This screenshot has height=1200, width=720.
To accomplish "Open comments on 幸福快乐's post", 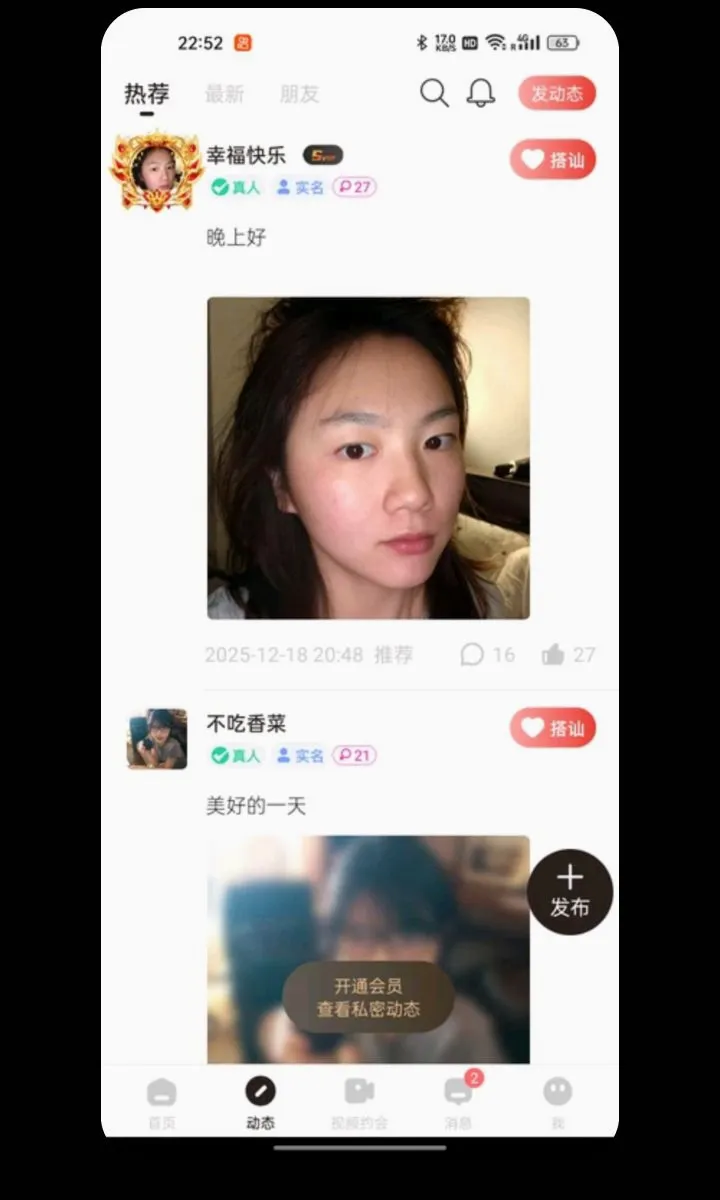I will tap(487, 655).
